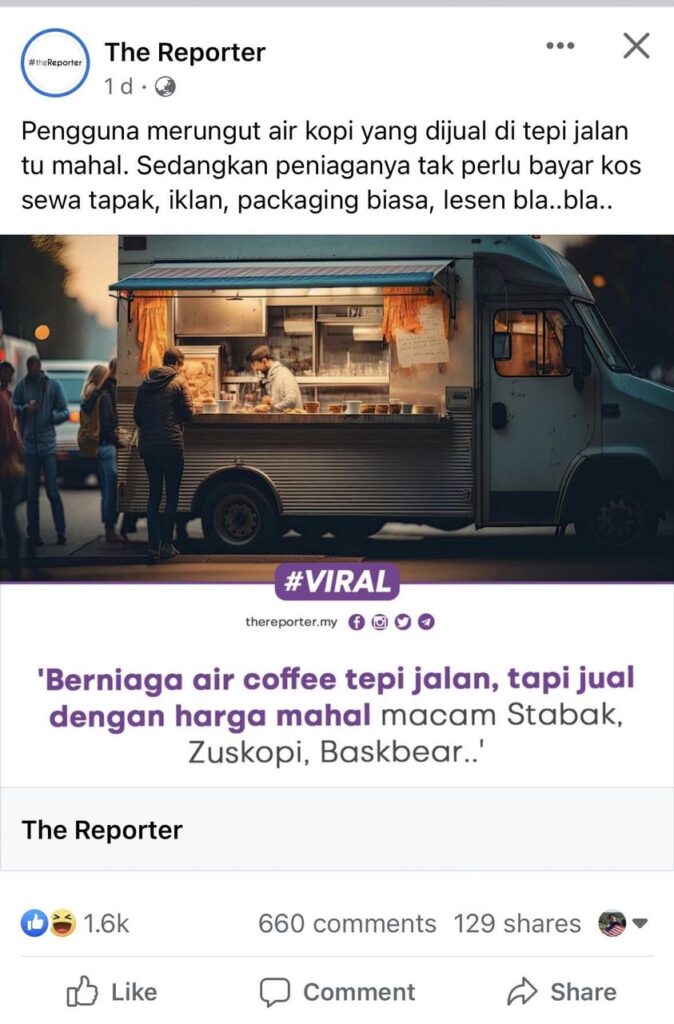Open the profile switcher dropdown beside shares

tap(624, 923)
